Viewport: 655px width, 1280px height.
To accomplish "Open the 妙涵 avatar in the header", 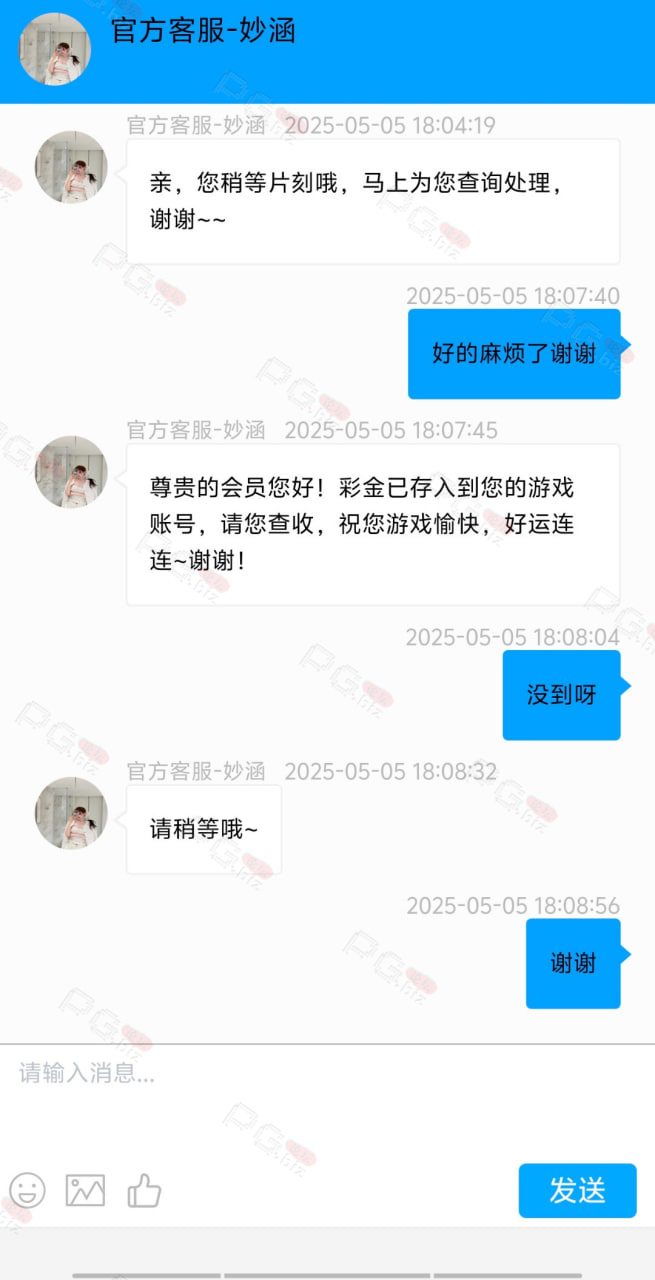I will click(x=55, y=49).
